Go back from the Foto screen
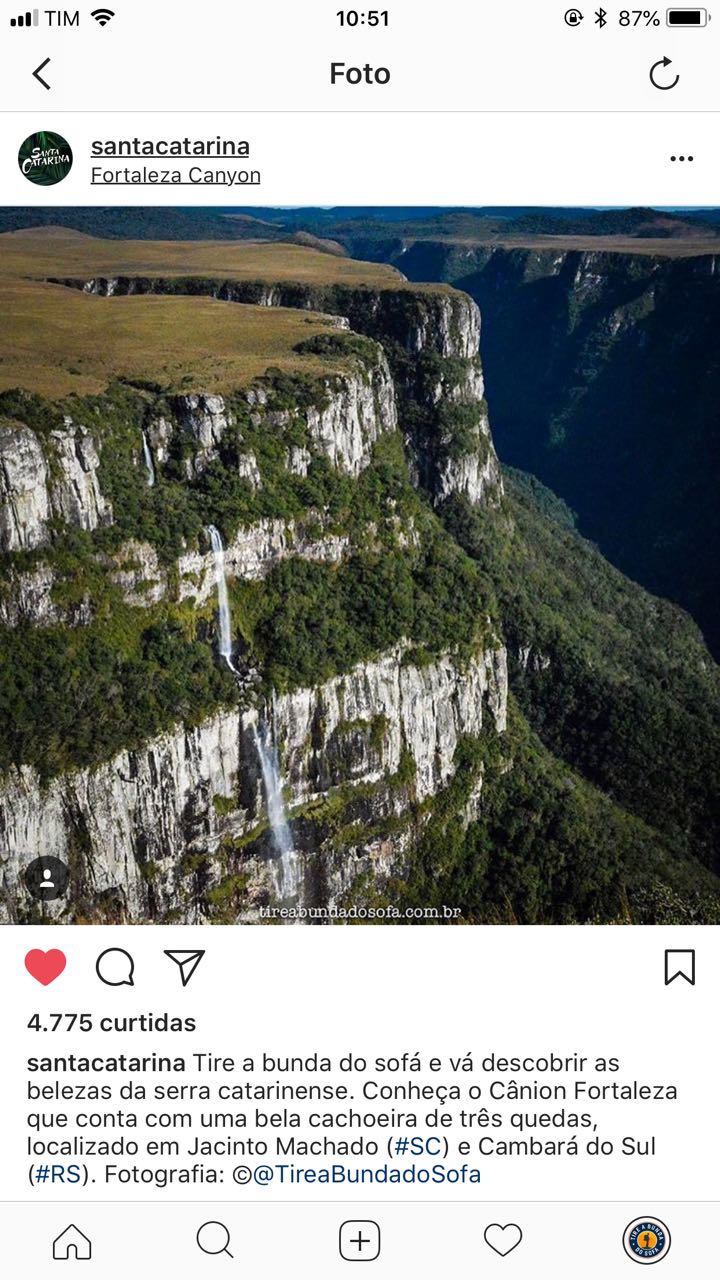Screen dimensions: 720x1280 point(41,74)
